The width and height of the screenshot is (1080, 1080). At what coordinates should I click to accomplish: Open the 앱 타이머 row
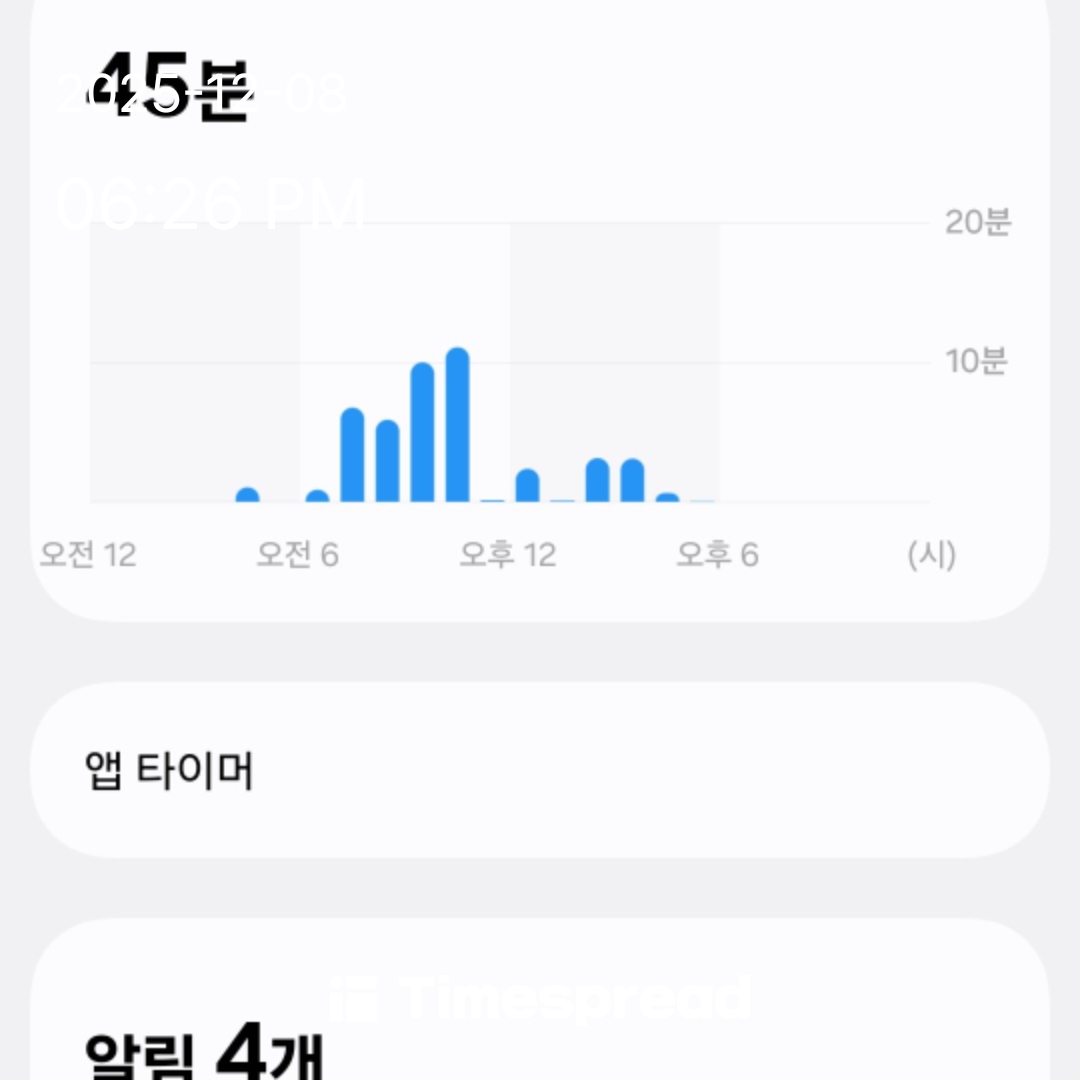(x=540, y=771)
